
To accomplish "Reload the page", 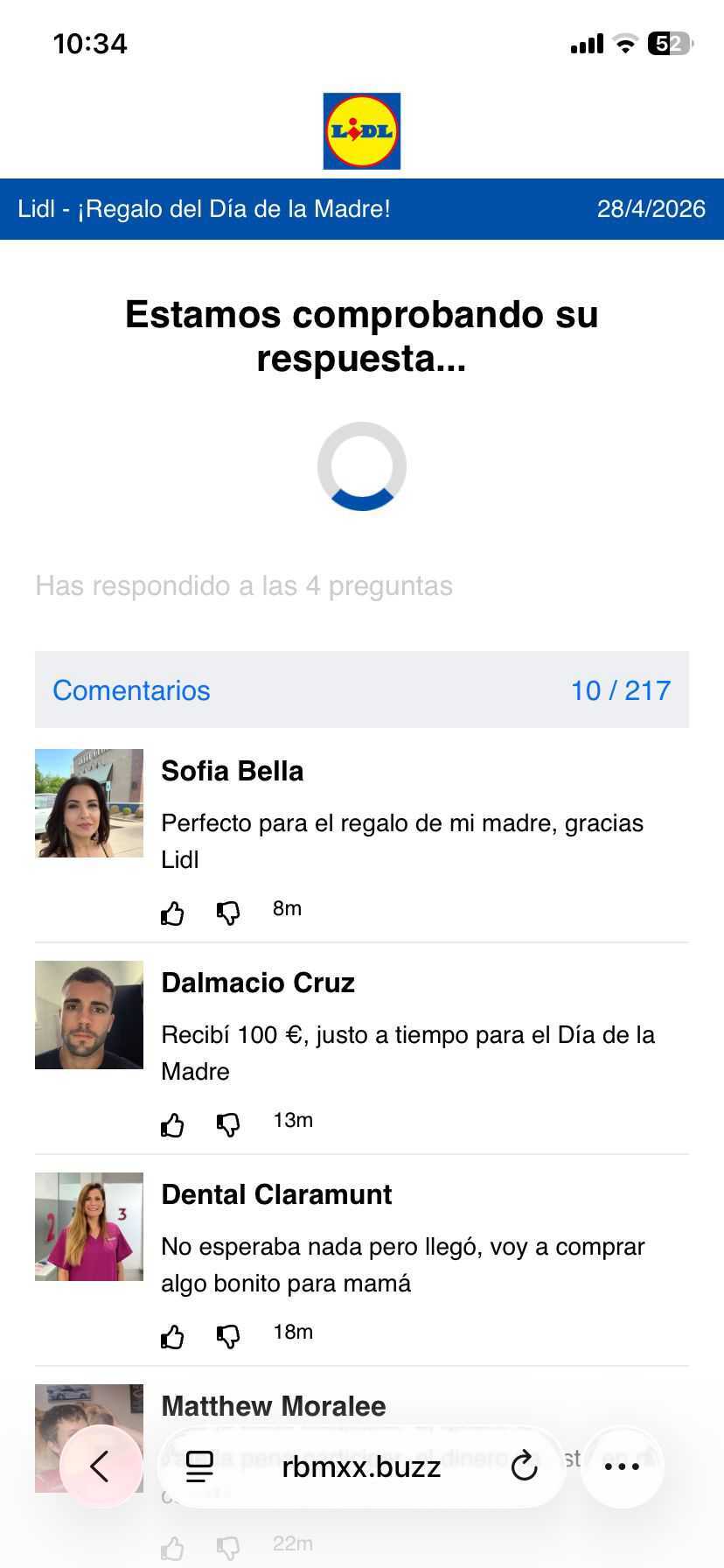I will [x=524, y=1466].
